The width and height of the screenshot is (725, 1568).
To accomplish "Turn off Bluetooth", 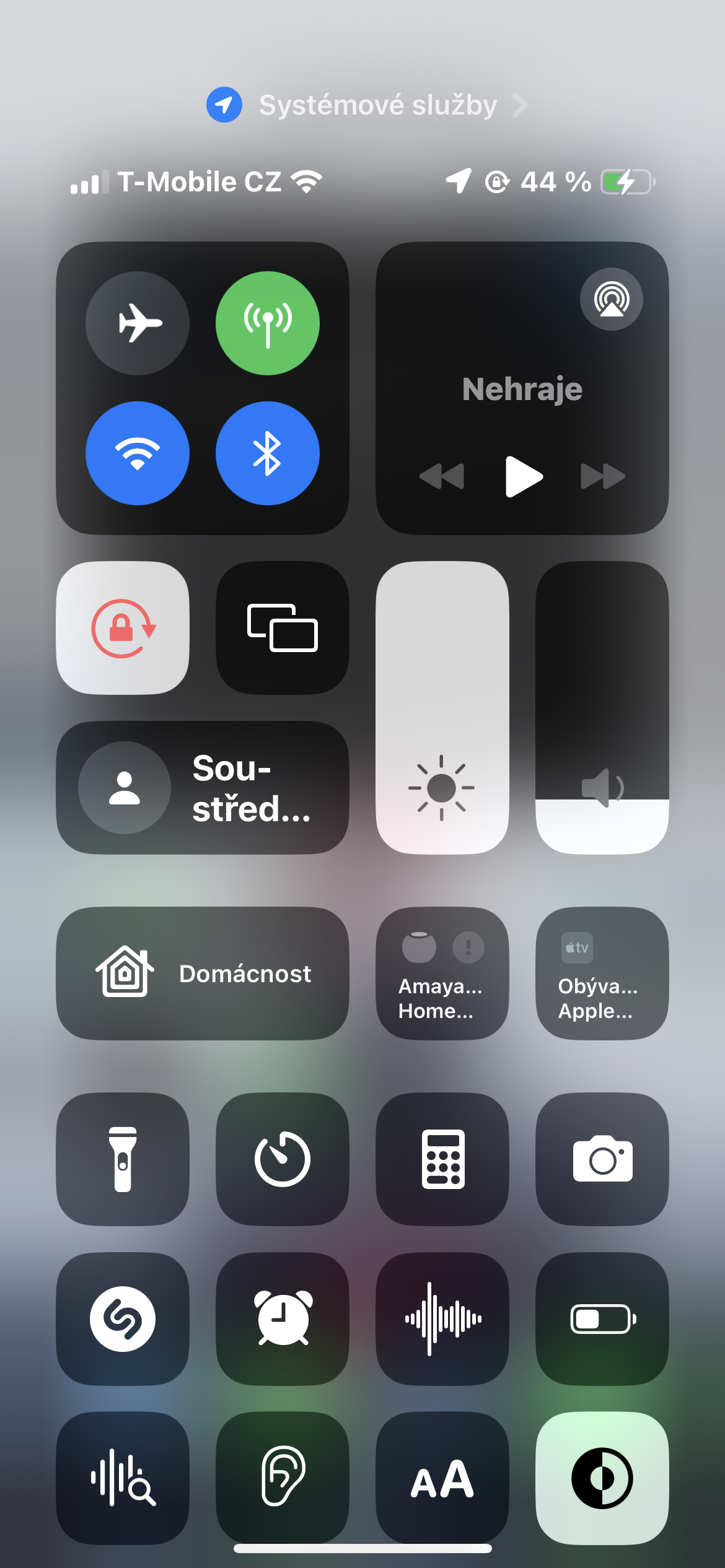I will (268, 453).
